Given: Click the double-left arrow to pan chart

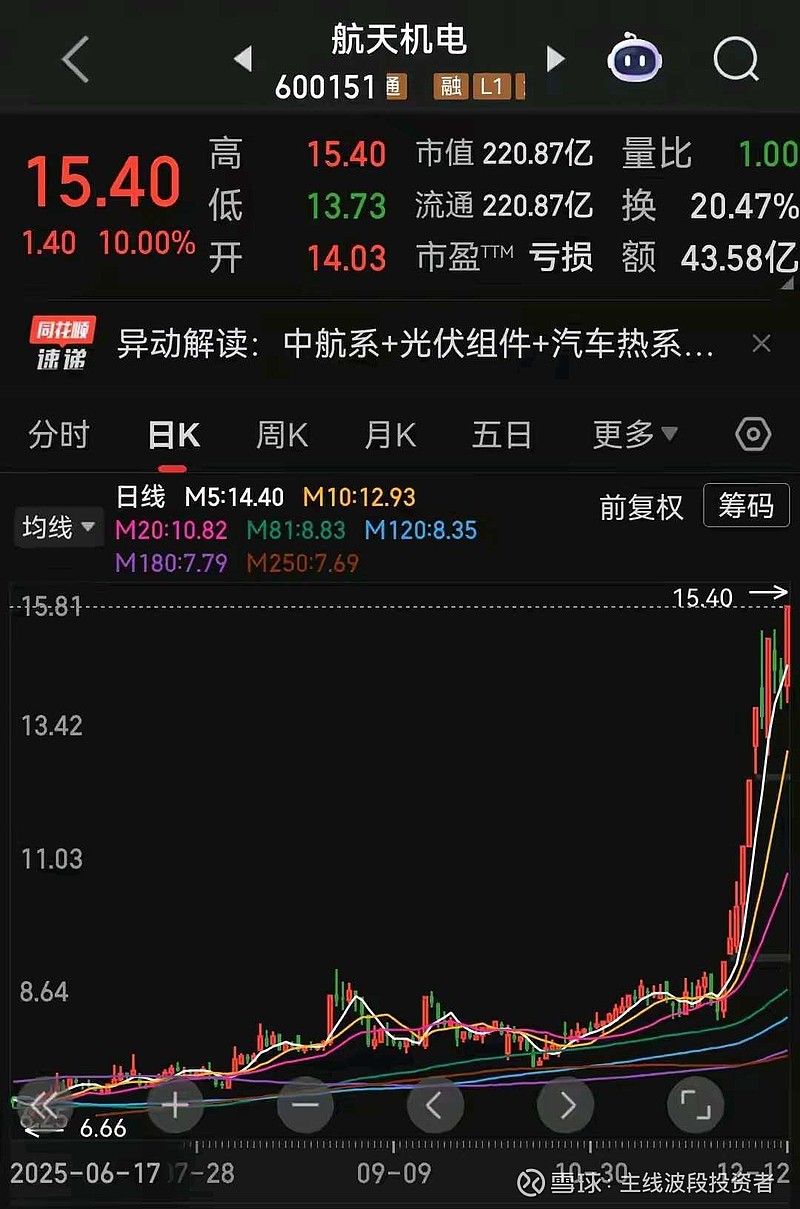Looking at the screenshot, I should 42,1107.
